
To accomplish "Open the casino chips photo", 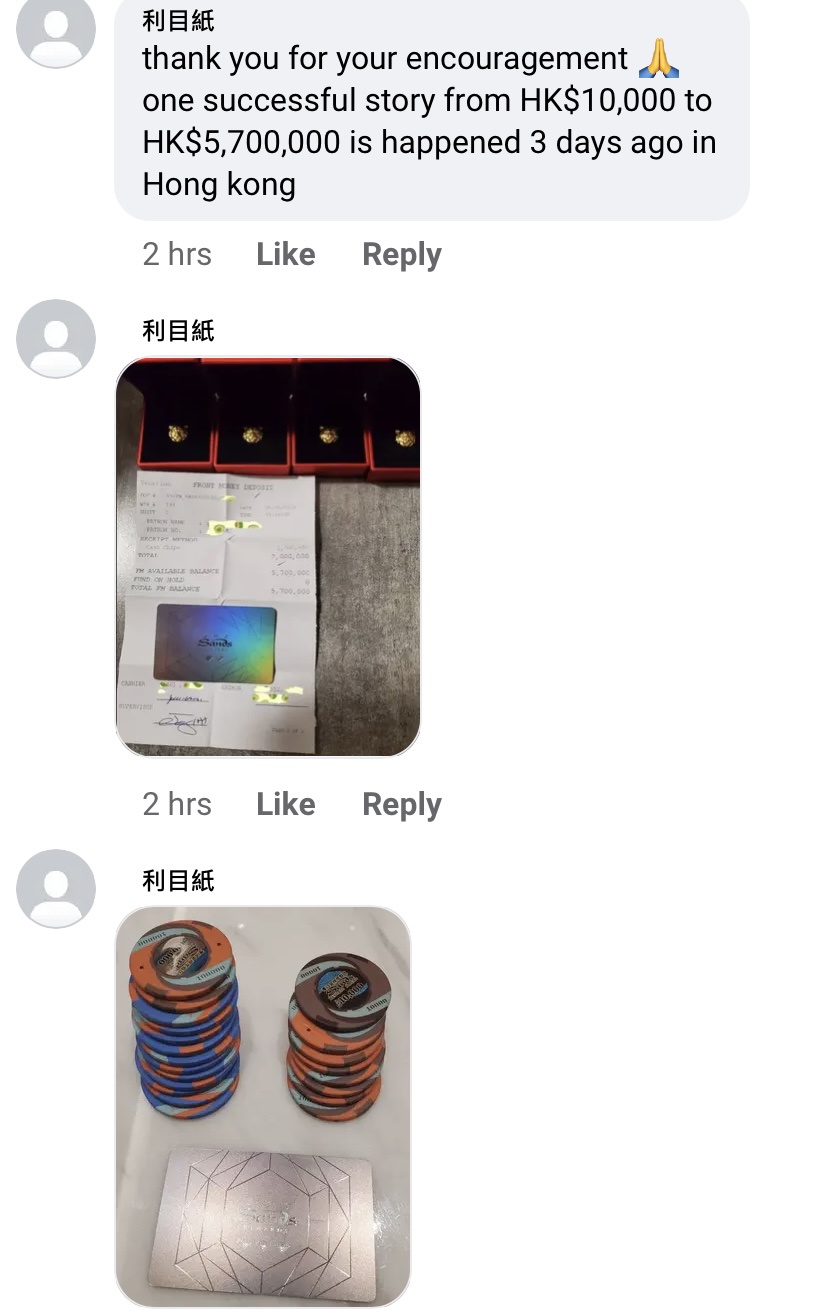I will coord(263,1105).
